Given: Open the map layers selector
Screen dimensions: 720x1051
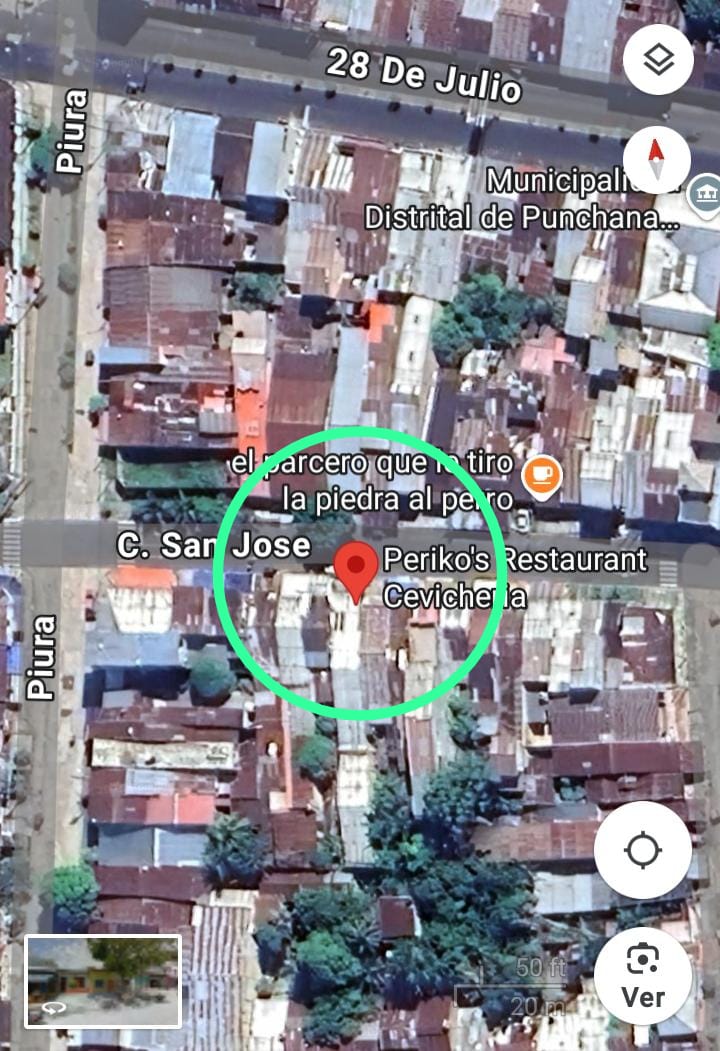Looking at the screenshot, I should click(658, 61).
